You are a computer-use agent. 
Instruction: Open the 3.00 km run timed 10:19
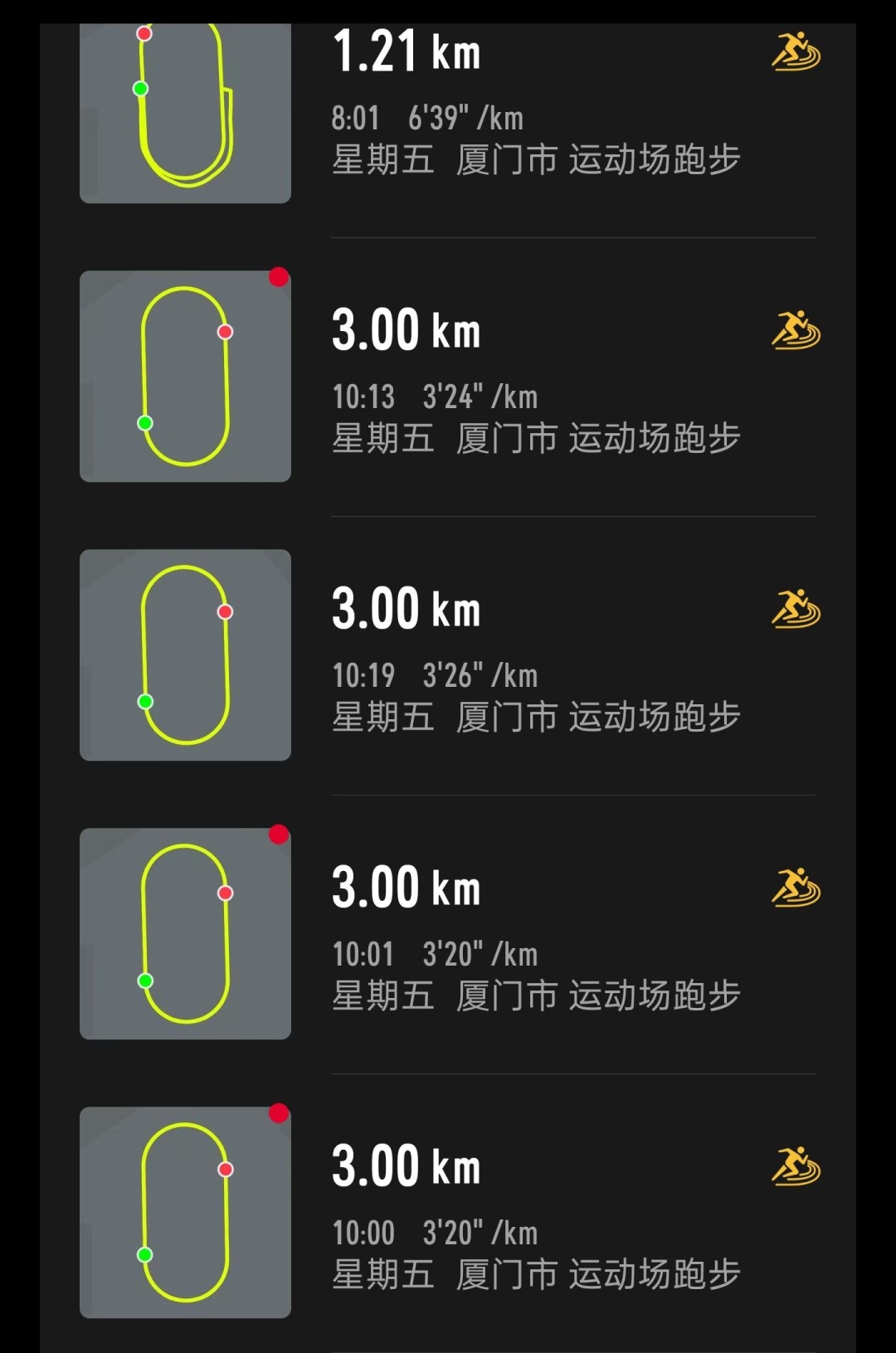click(x=531, y=655)
